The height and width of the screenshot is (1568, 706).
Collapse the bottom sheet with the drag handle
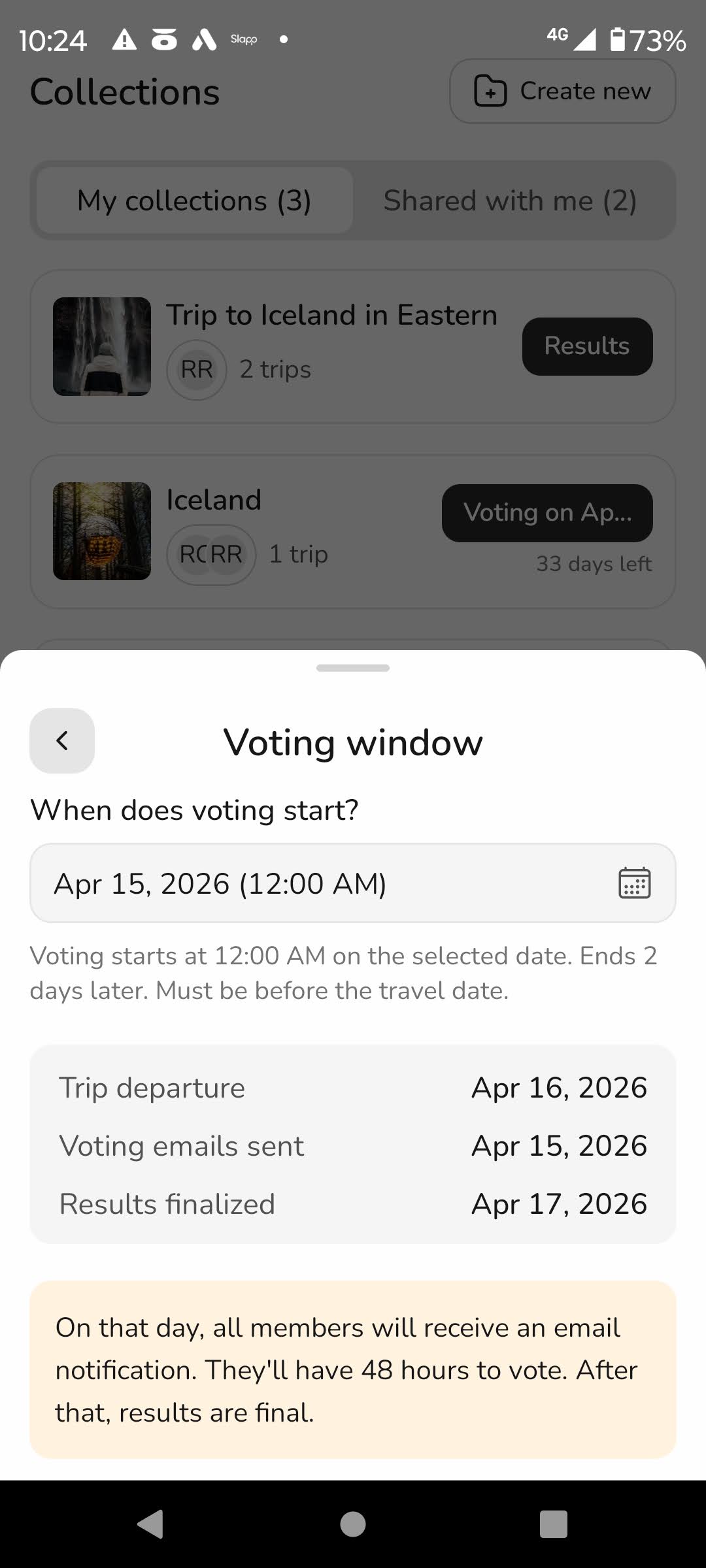[353, 669]
